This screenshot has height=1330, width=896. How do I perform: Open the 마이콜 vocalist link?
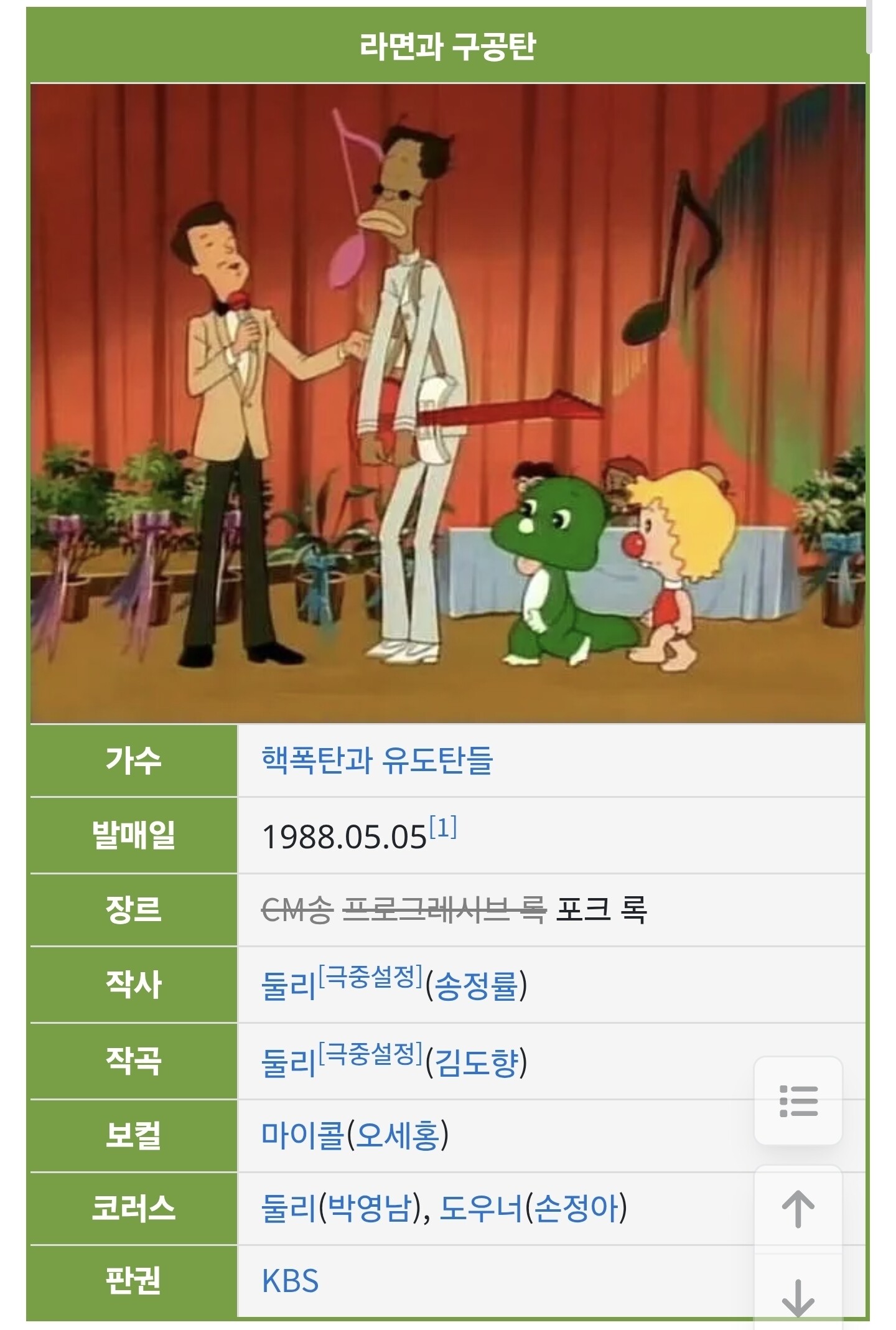[303, 1136]
